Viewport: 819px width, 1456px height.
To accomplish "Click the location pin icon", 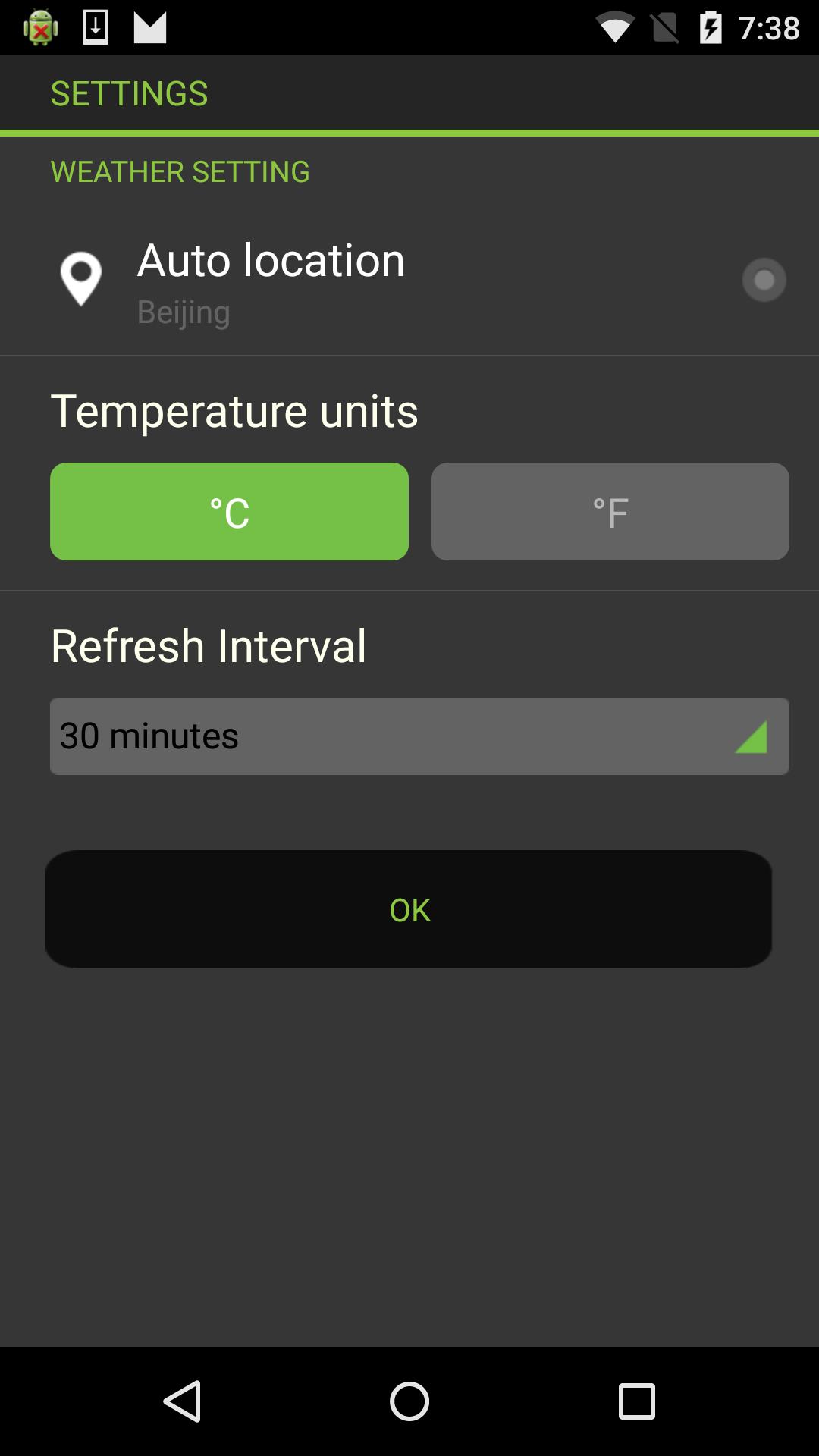I will (x=81, y=279).
